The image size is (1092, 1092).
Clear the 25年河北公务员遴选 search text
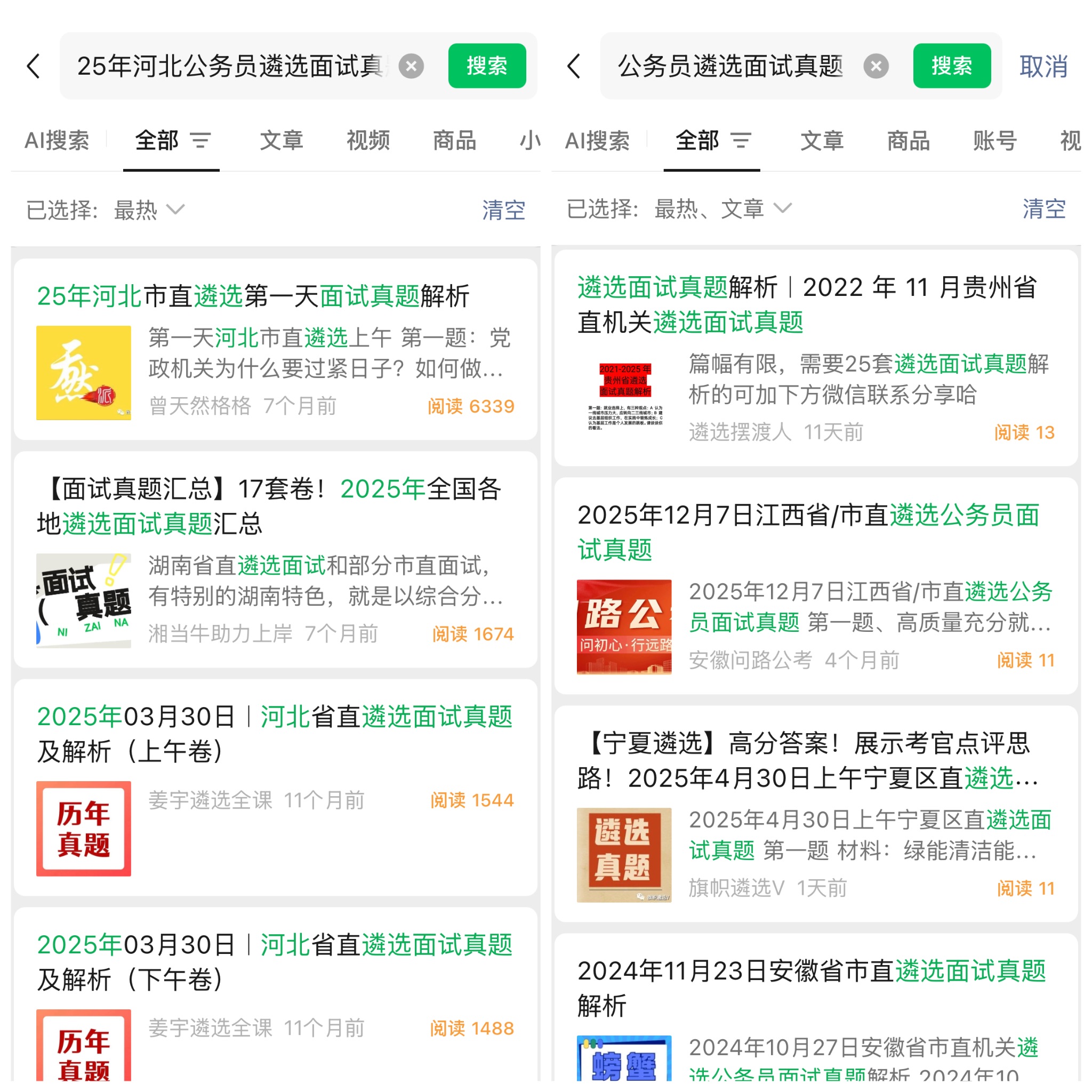click(411, 66)
